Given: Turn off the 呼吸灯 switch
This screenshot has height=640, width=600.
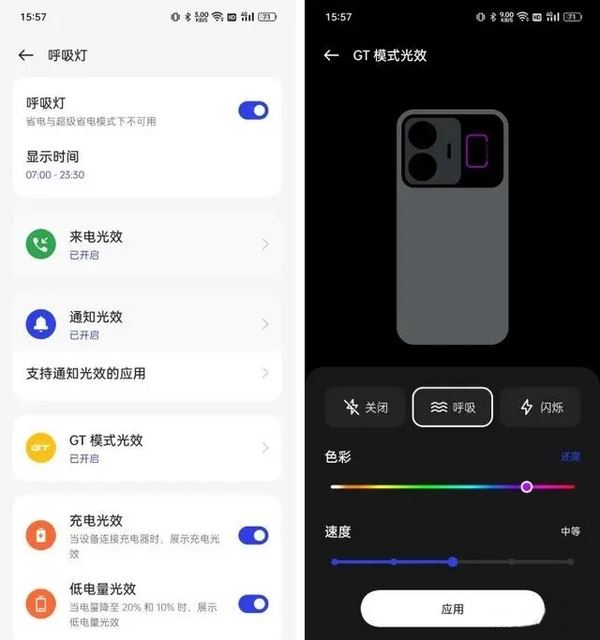Looking at the screenshot, I should tap(253, 110).
